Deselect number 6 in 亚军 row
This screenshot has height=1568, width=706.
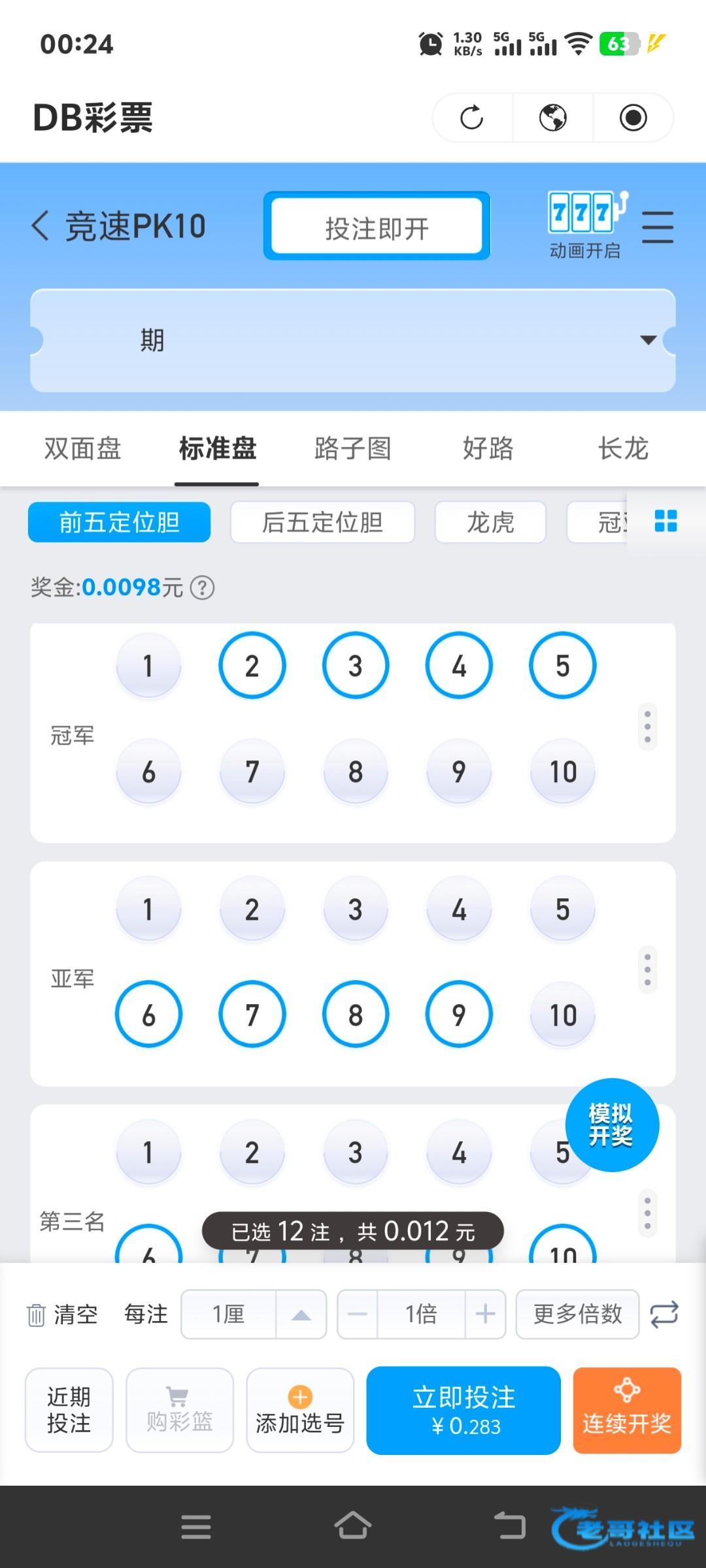pos(148,1015)
